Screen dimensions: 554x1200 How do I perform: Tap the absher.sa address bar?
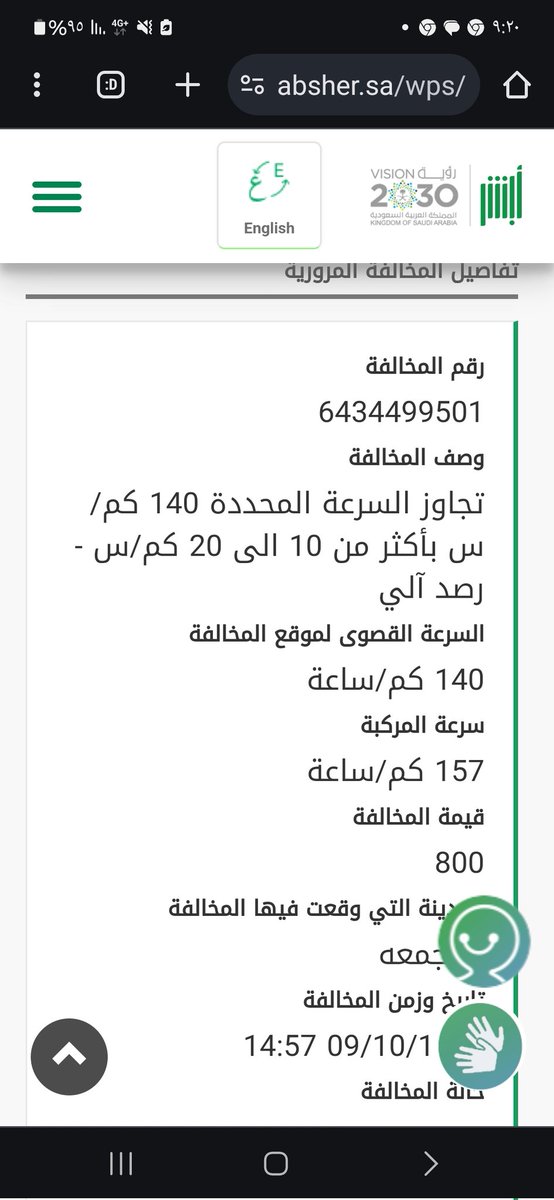click(x=355, y=86)
